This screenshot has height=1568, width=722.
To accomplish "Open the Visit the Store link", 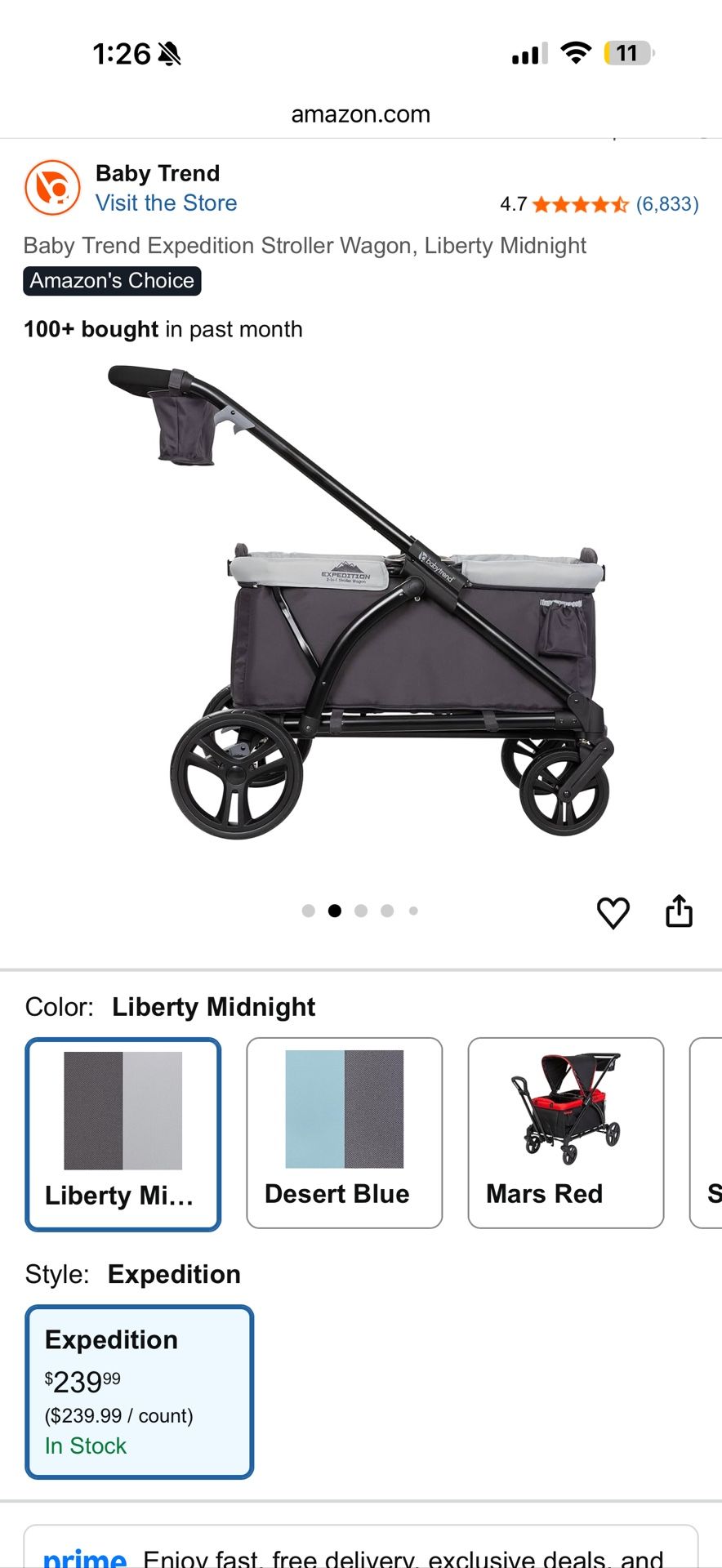I will (165, 203).
